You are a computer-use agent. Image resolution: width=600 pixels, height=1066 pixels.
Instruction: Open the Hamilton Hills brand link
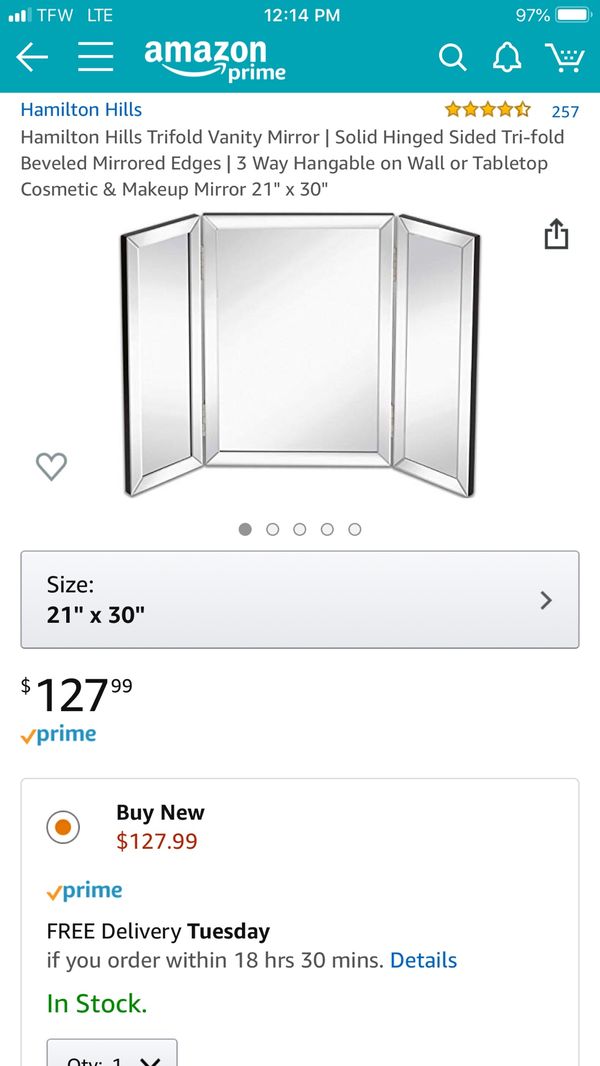(x=81, y=110)
